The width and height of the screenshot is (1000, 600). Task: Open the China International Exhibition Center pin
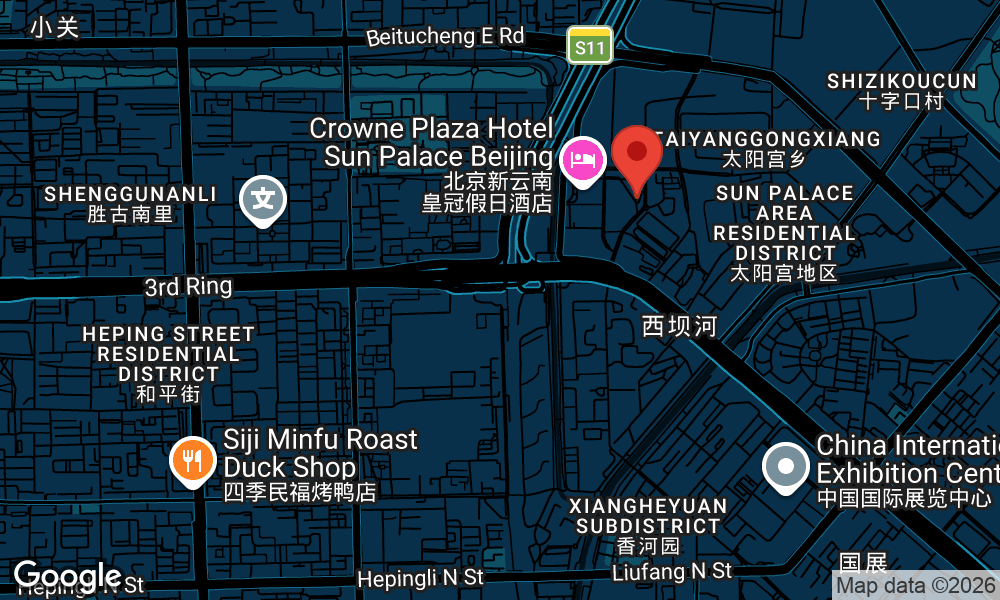786,466
